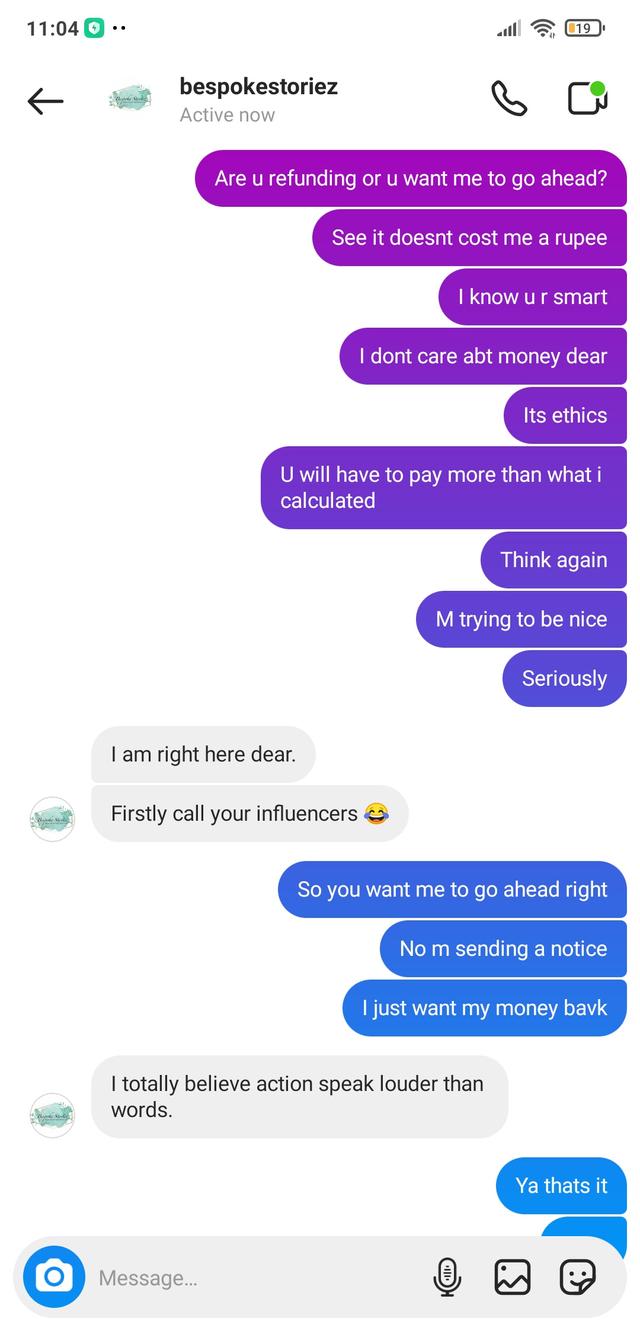
Task: Focus the Message text field
Action: tap(250, 1277)
